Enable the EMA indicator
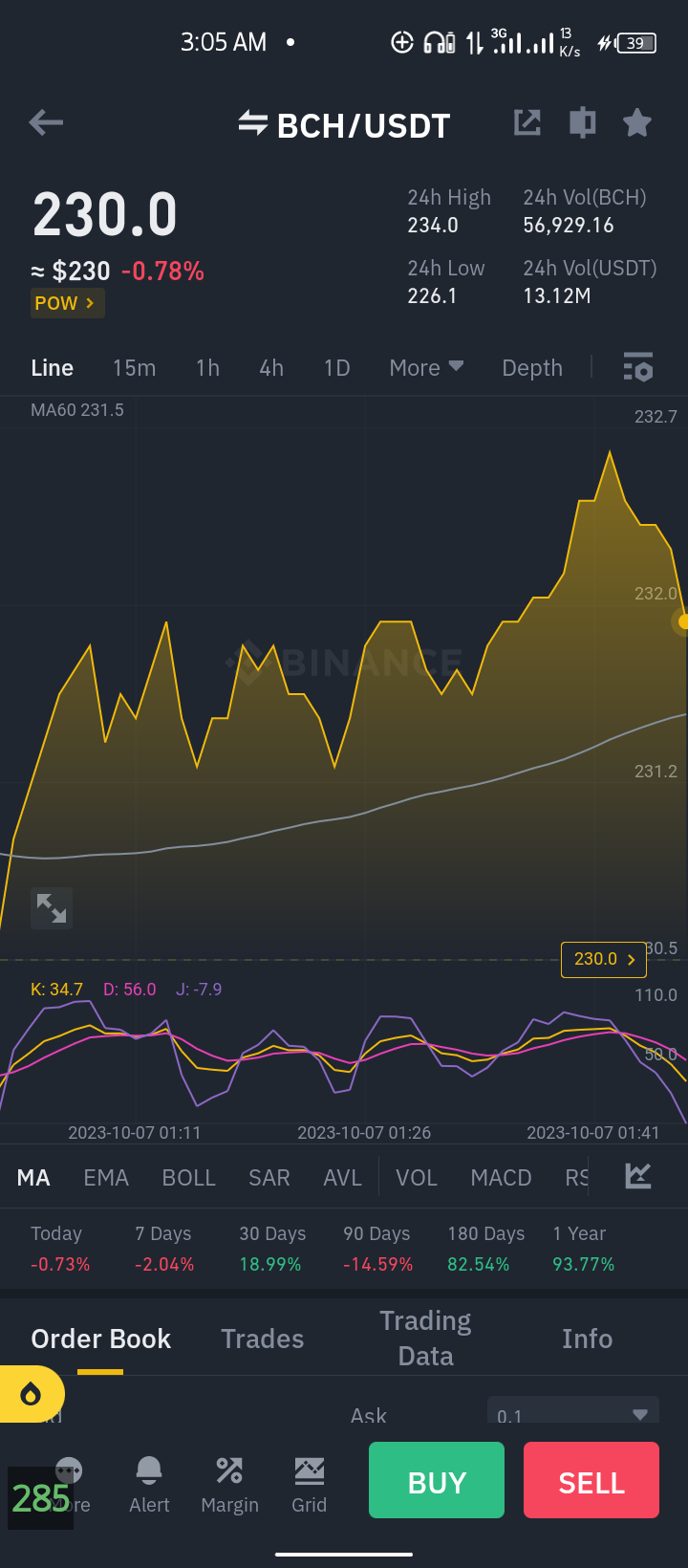This screenshot has width=688, height=1568. (x=106, y=1178)
